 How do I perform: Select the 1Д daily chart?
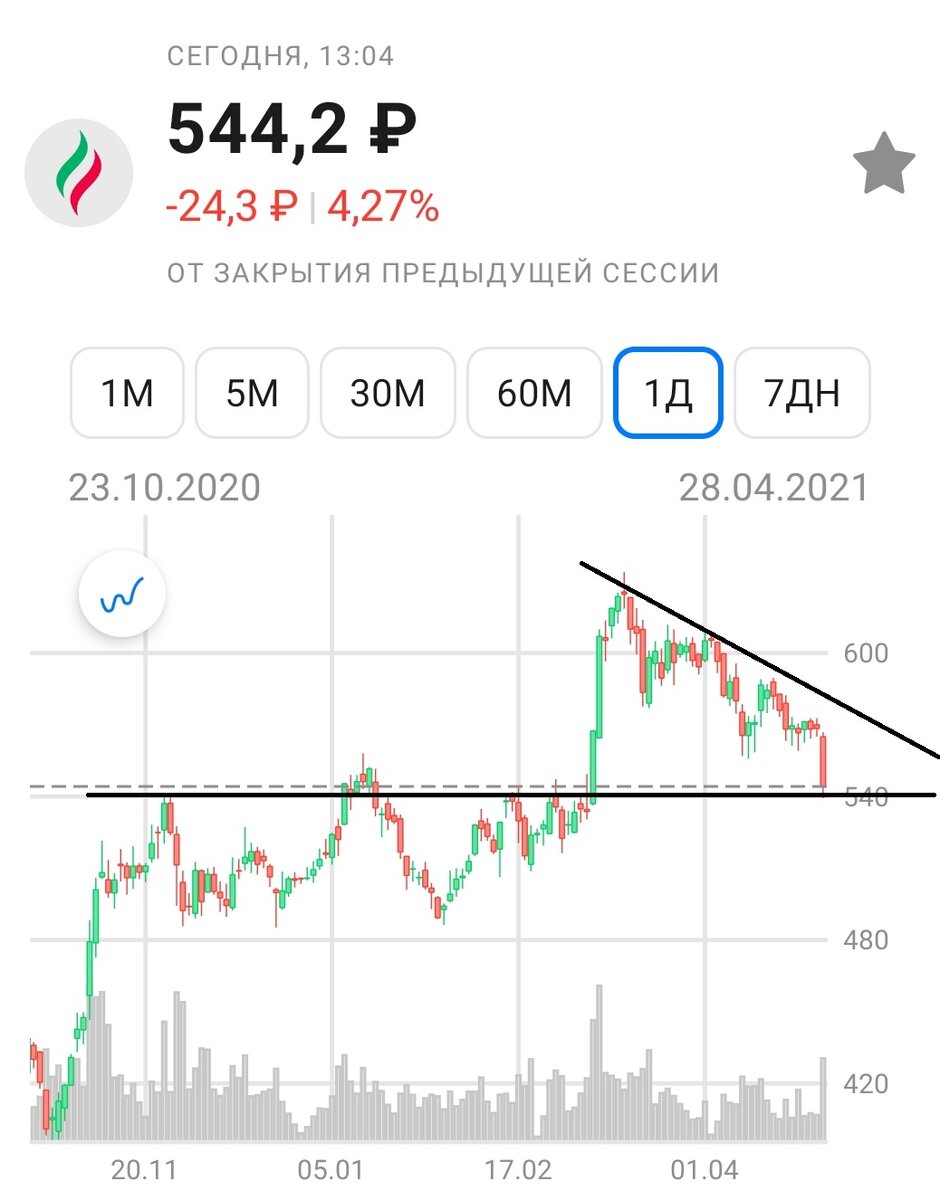pos(667,393)
